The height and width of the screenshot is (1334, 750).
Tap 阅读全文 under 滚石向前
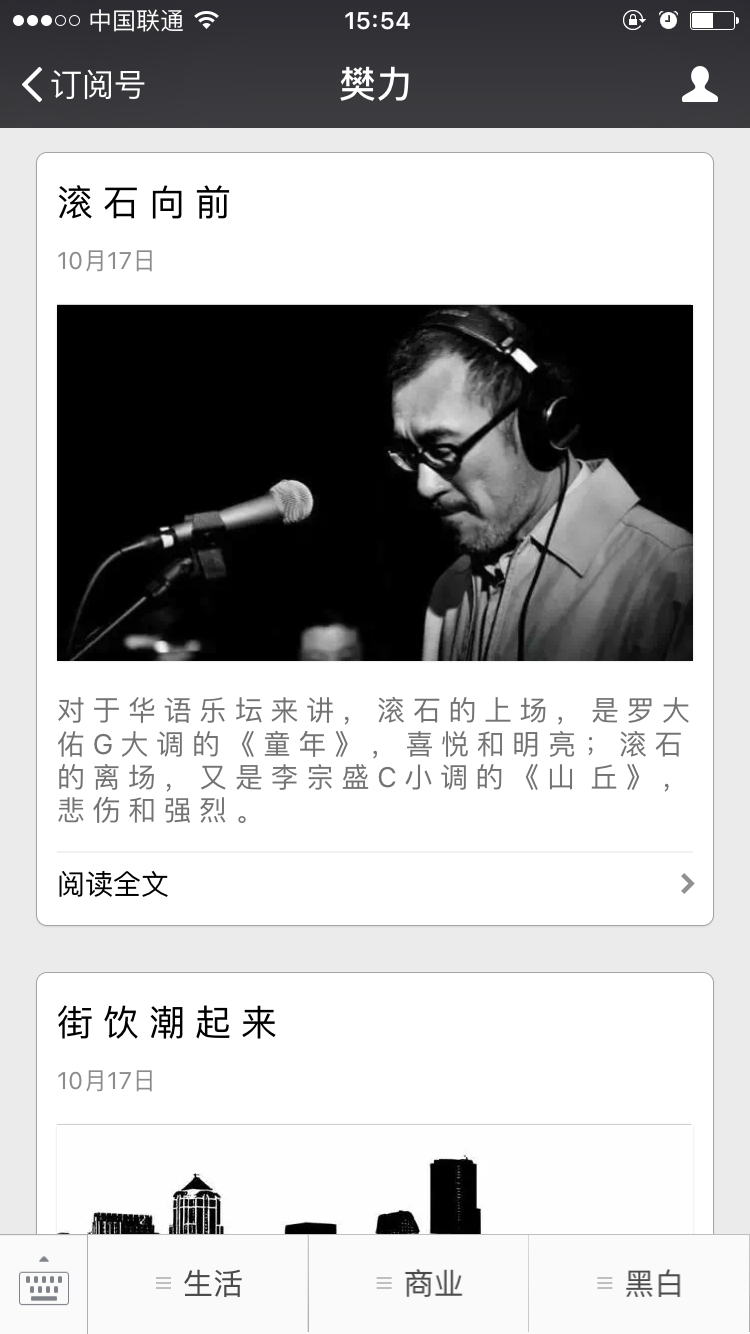[375, 884]
